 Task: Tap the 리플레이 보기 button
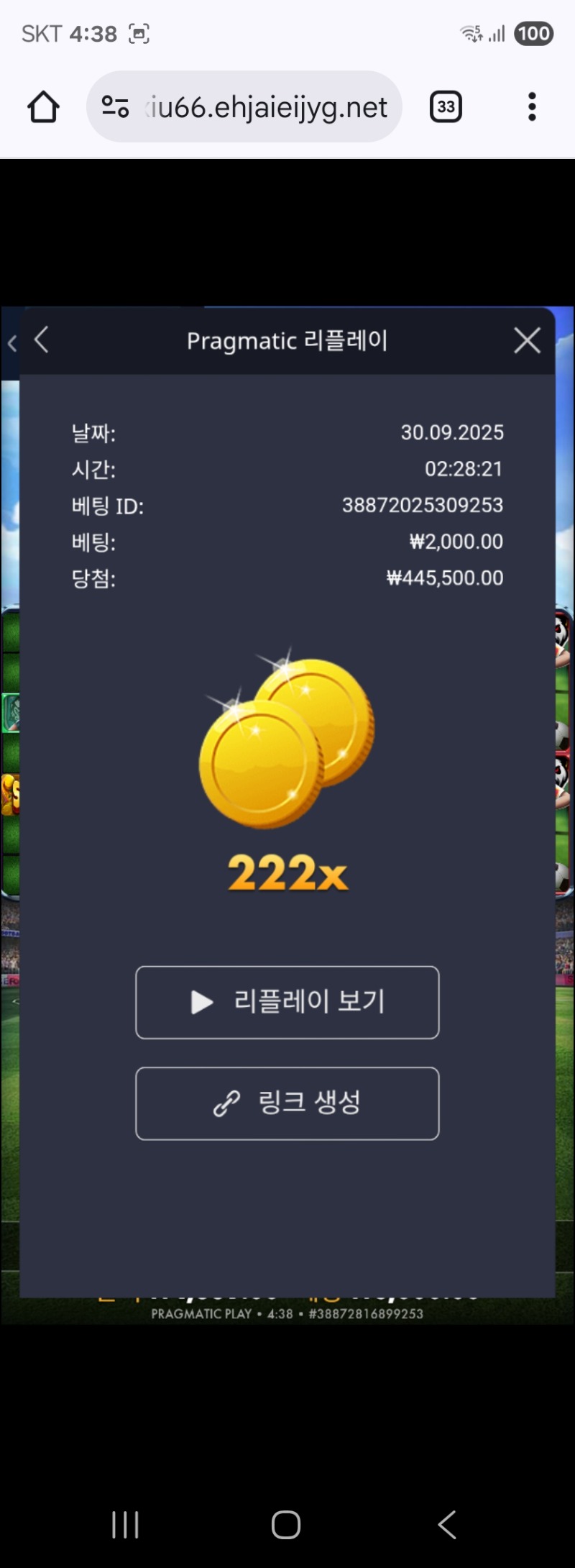(x=287, y=1002)
